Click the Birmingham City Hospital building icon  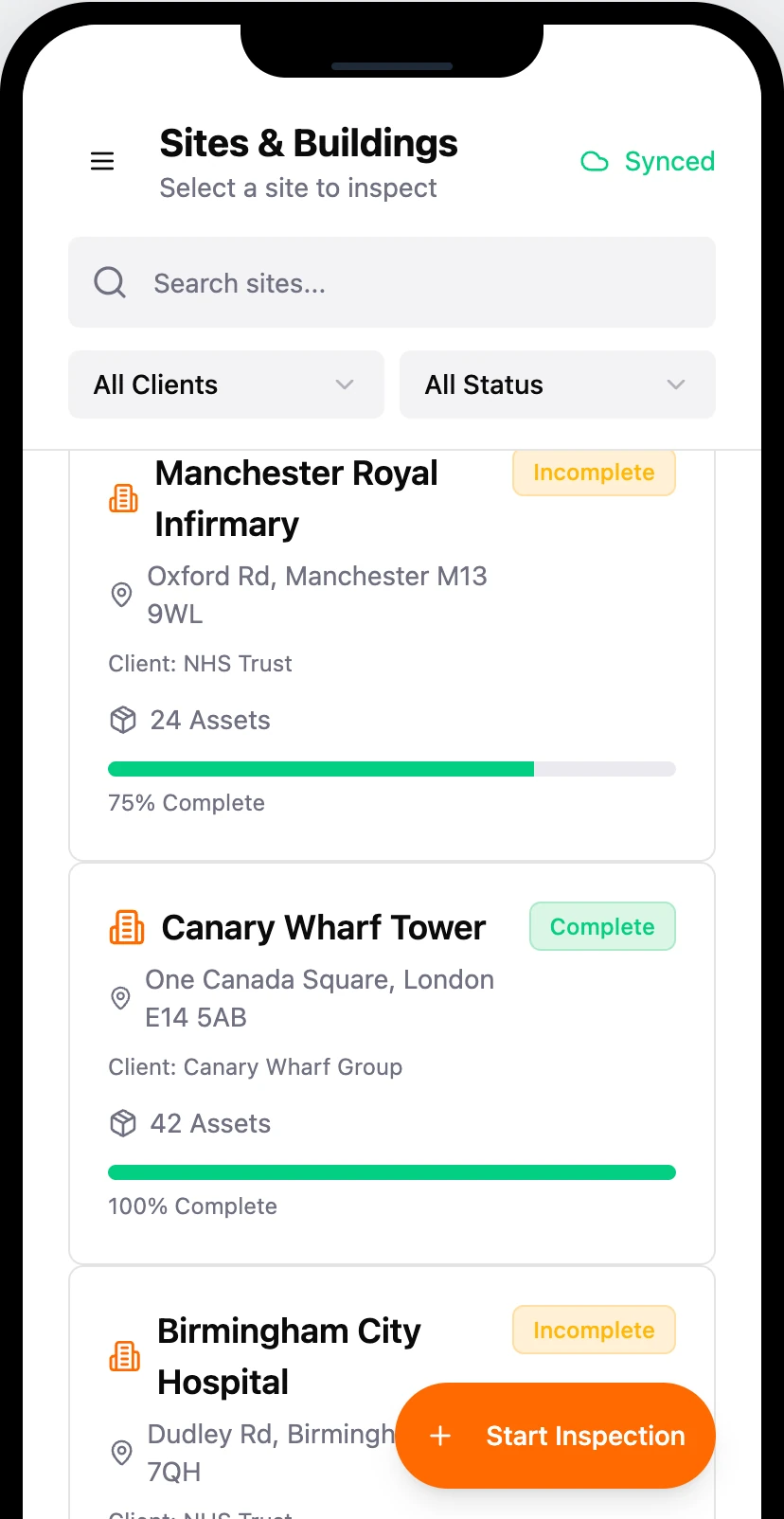coord(123,1355)
